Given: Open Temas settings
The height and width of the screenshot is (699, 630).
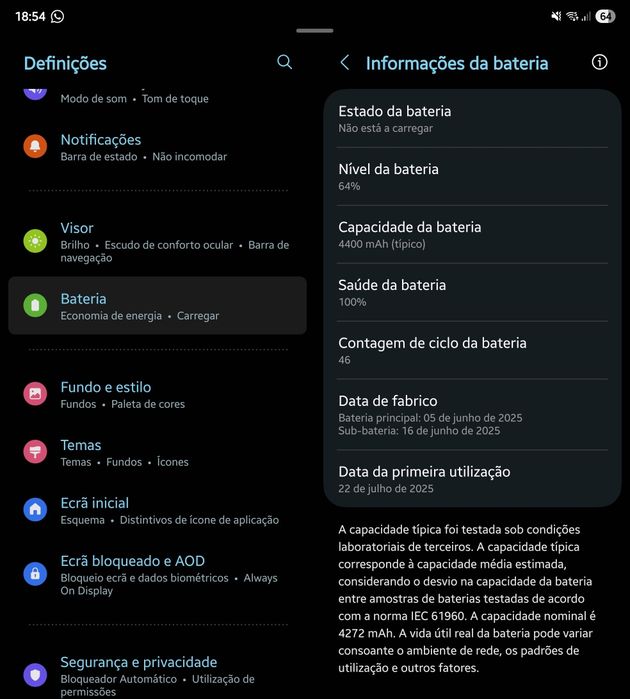Looking at the screenshot, I should (x=156, y=452).
